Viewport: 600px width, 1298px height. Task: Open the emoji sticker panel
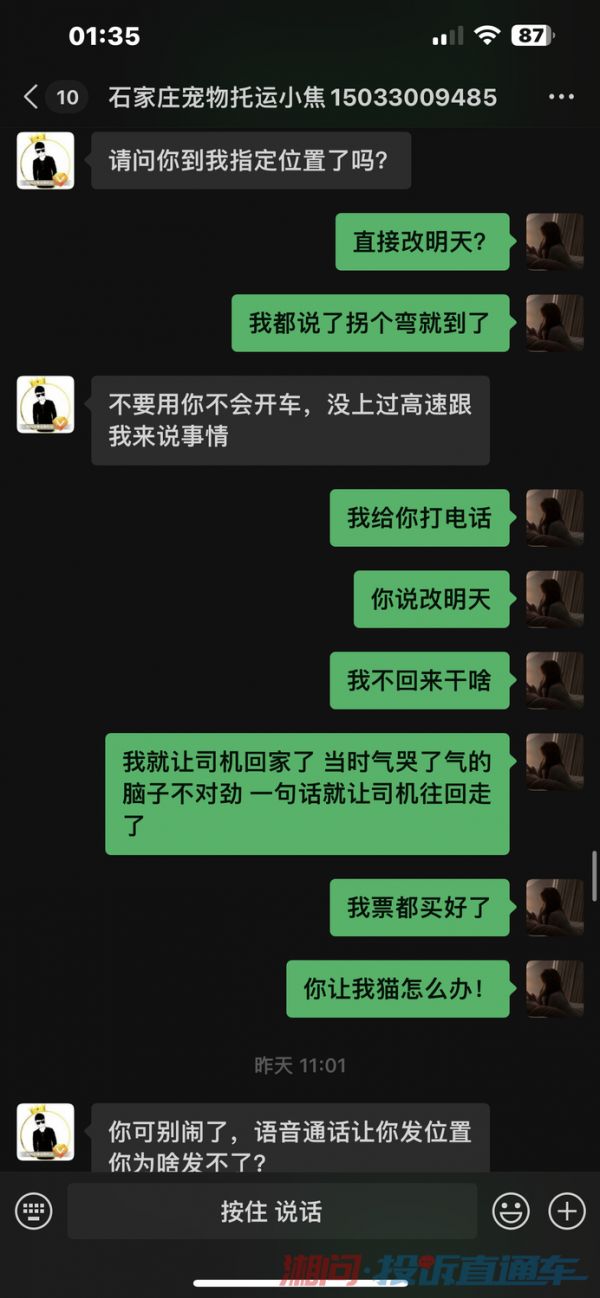click(x=511, y=1211)
